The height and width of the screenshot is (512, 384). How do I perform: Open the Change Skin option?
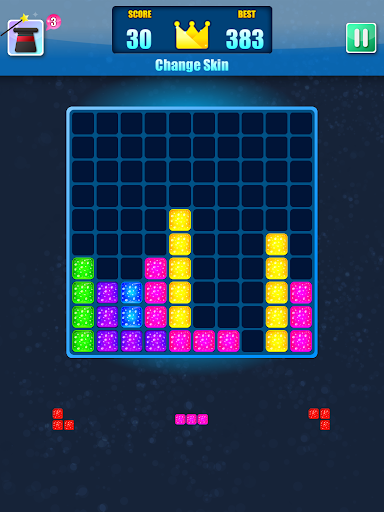(192, 65)
